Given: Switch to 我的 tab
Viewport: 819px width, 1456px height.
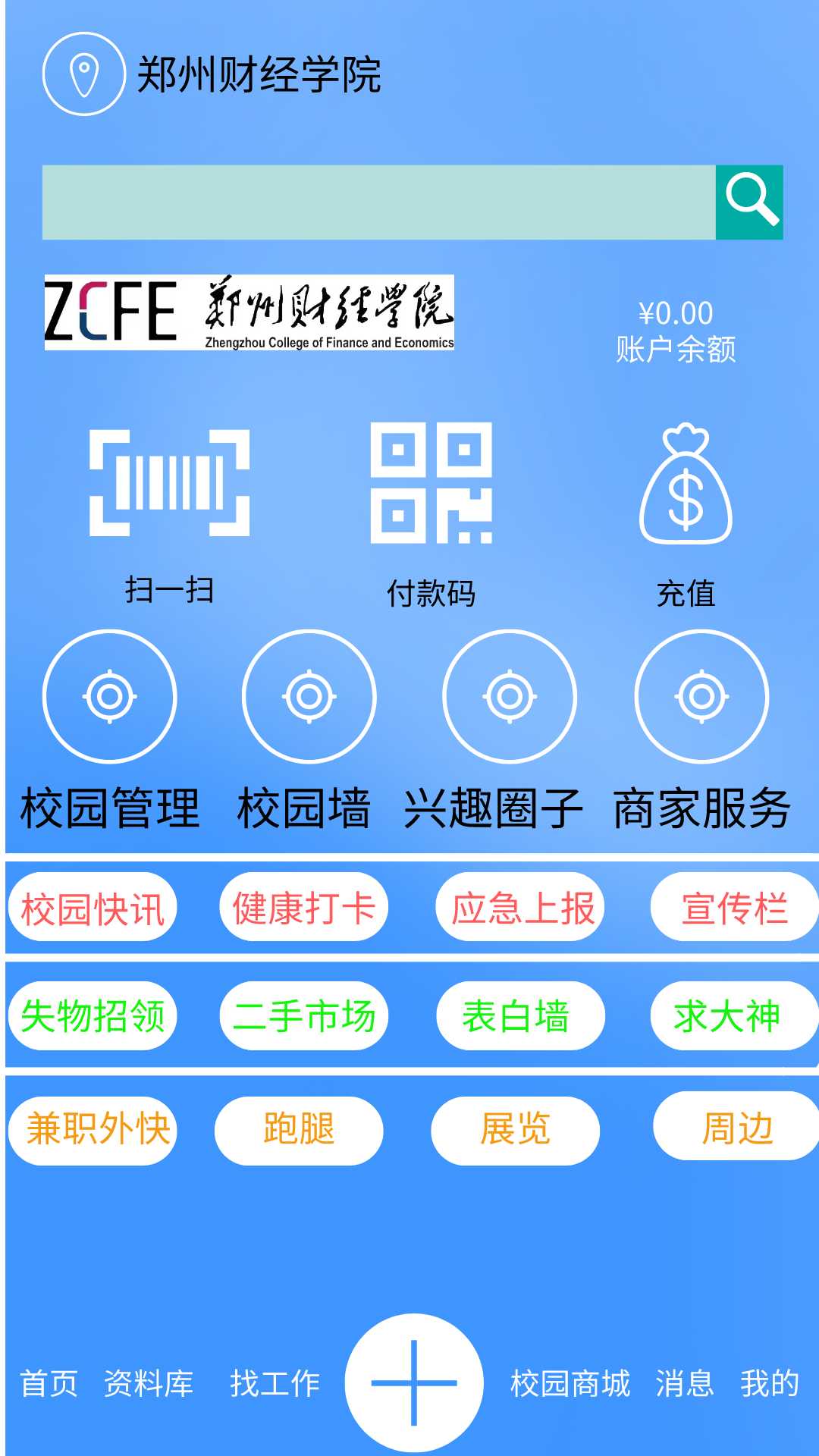Looking at the screenshot, I should (x=769, y=1383).
